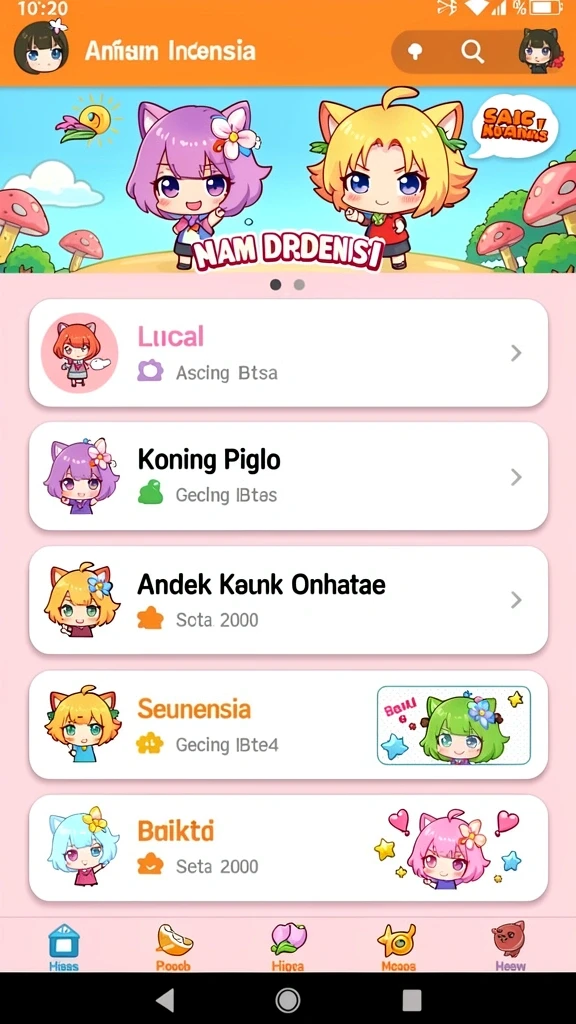The height and width of the screenshot is (1024, 576).
Task: Open the Nam Drdensi banner
Action: [x=288, y=180]
